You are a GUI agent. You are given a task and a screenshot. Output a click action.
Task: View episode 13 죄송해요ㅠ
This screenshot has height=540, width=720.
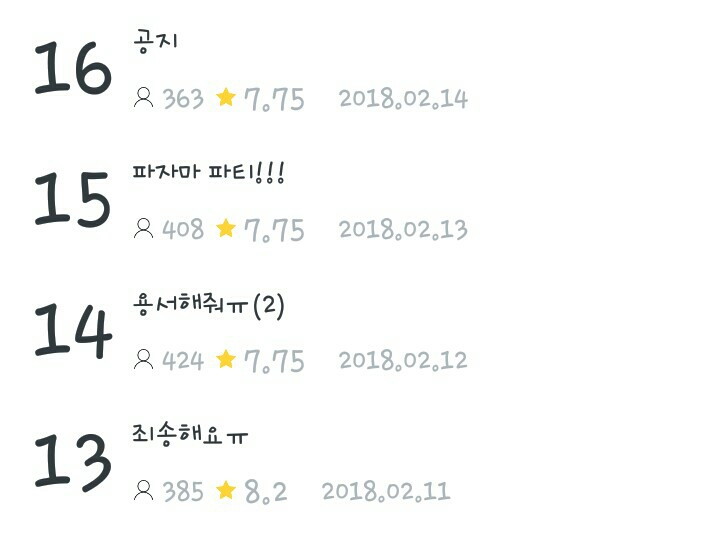190,436
